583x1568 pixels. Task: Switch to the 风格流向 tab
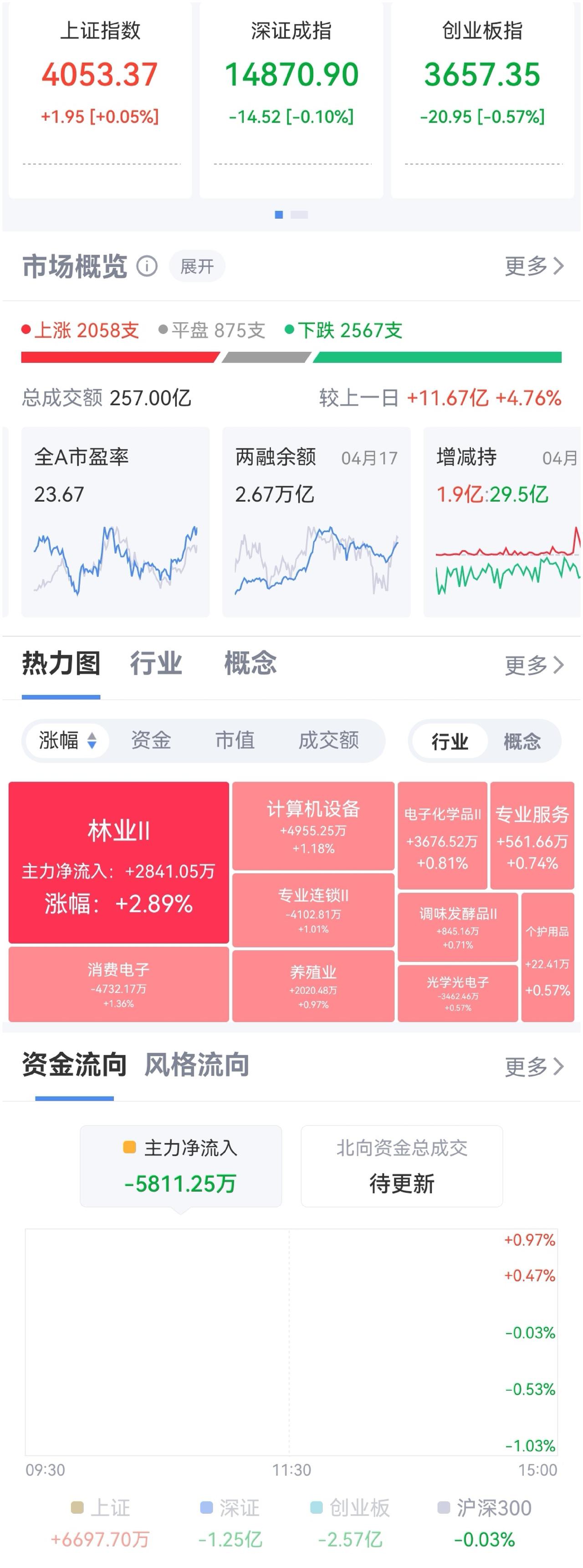point(197,1064)
